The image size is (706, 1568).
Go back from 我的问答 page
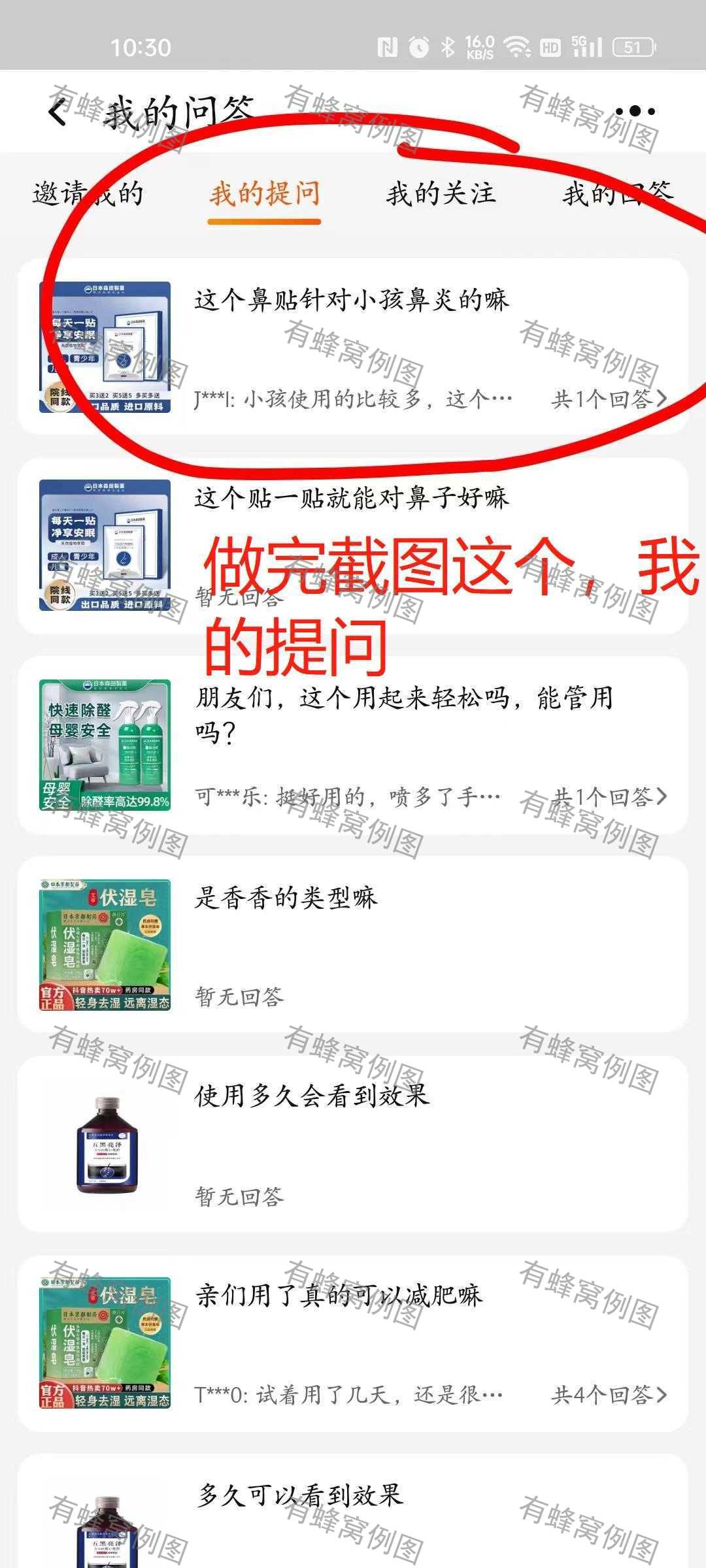click(x=58, y=112)
